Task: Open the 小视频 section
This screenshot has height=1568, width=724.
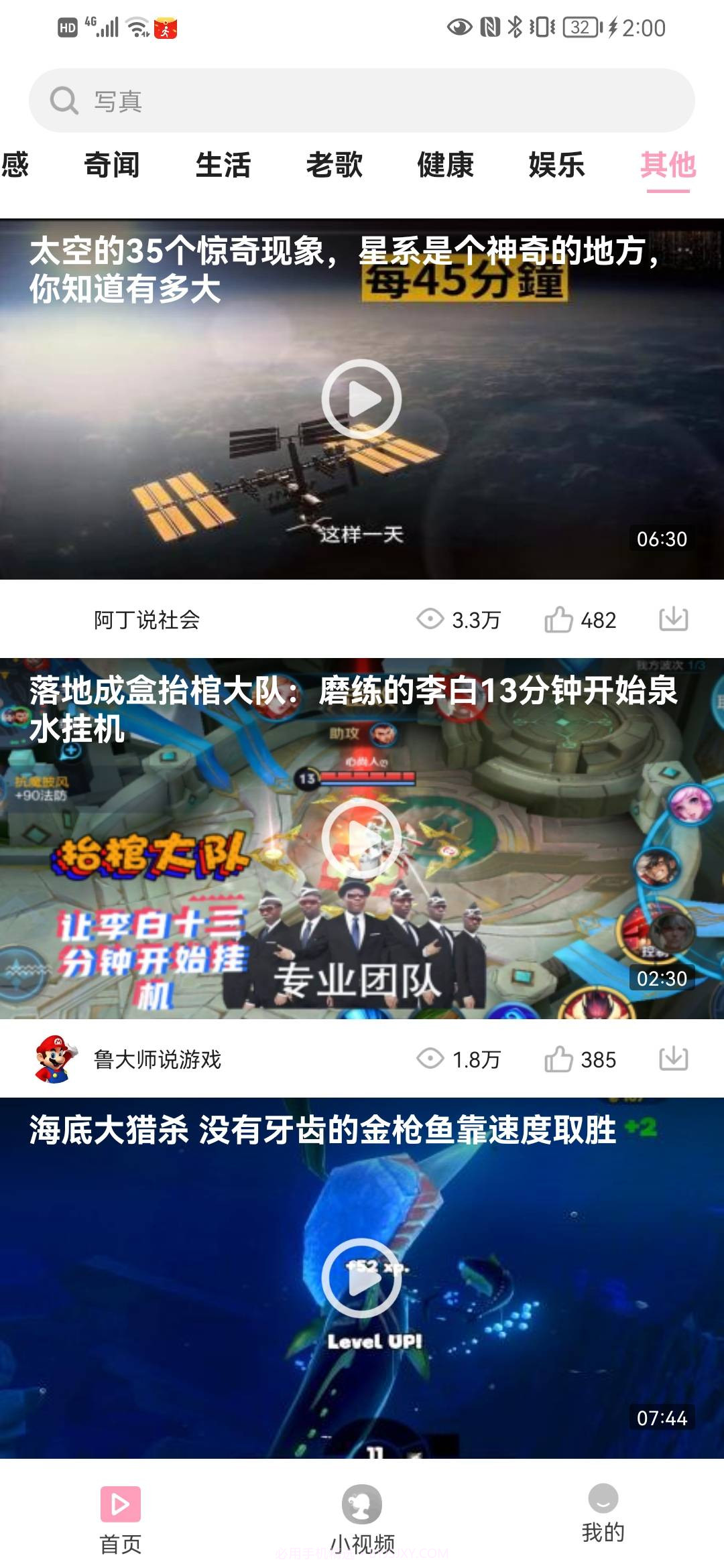Action: [362, 1521]
